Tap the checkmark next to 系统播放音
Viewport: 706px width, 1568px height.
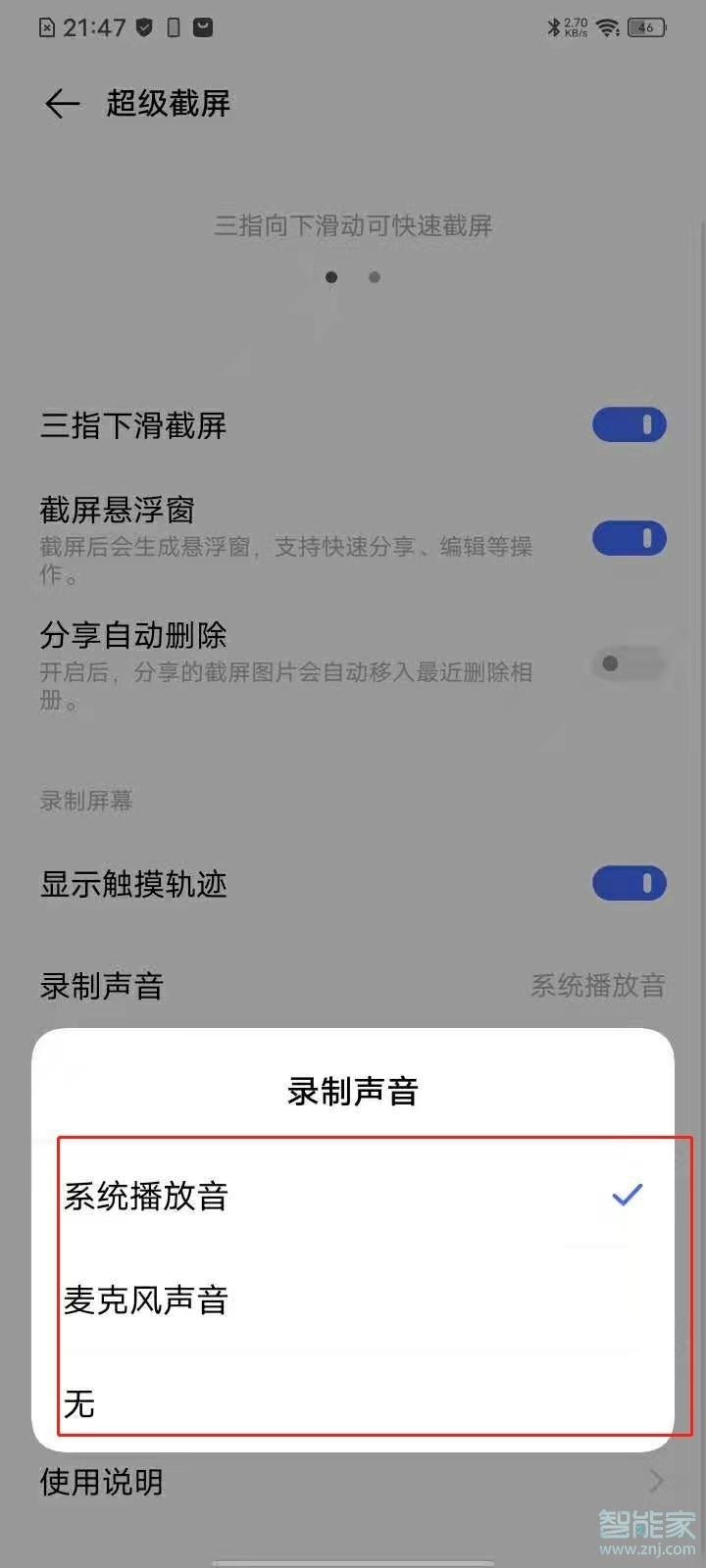click(x=625, y=1194)
